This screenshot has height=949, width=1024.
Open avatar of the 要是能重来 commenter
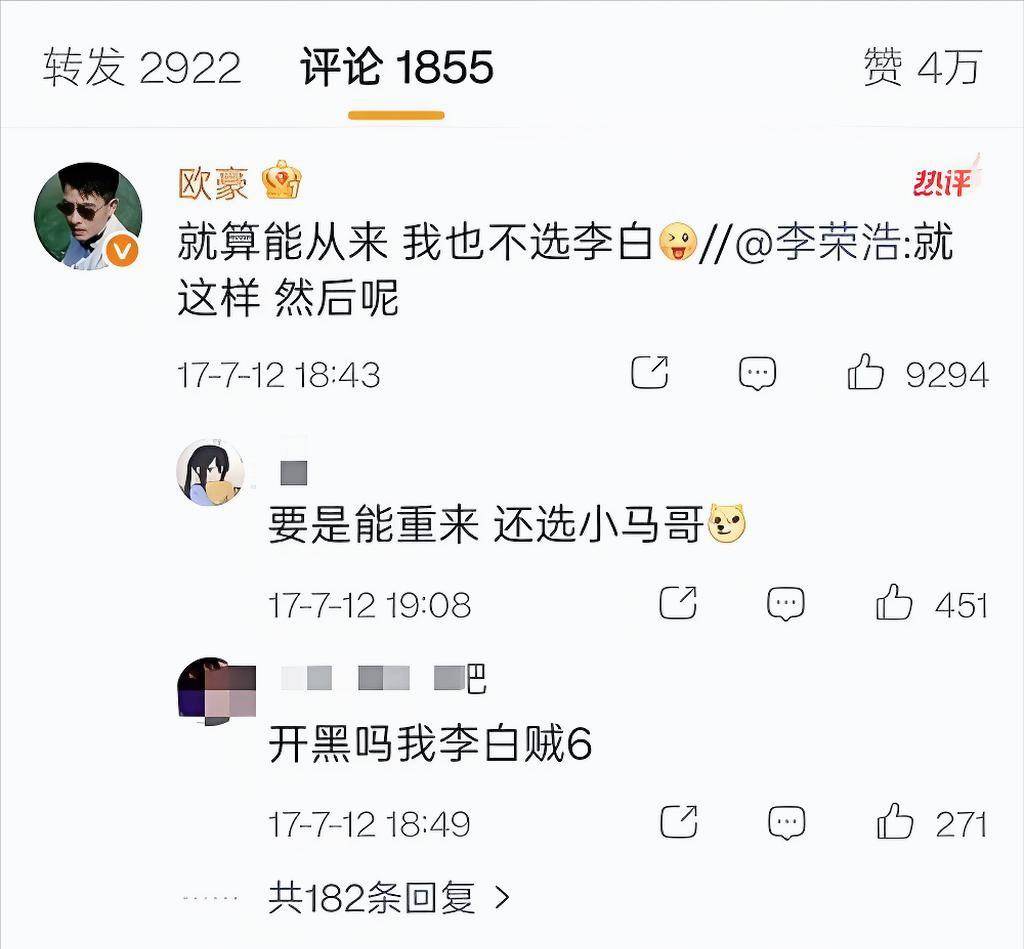pyautogui.click(x=210, y=473)
